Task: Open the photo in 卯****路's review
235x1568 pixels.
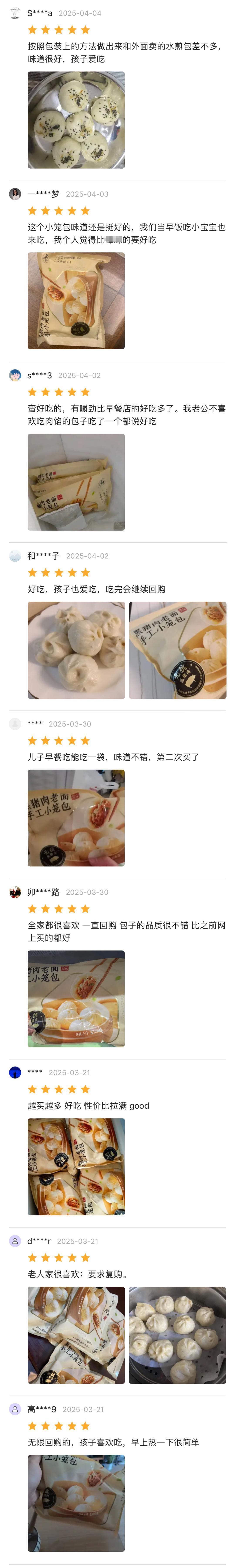Action: (76, 999)
